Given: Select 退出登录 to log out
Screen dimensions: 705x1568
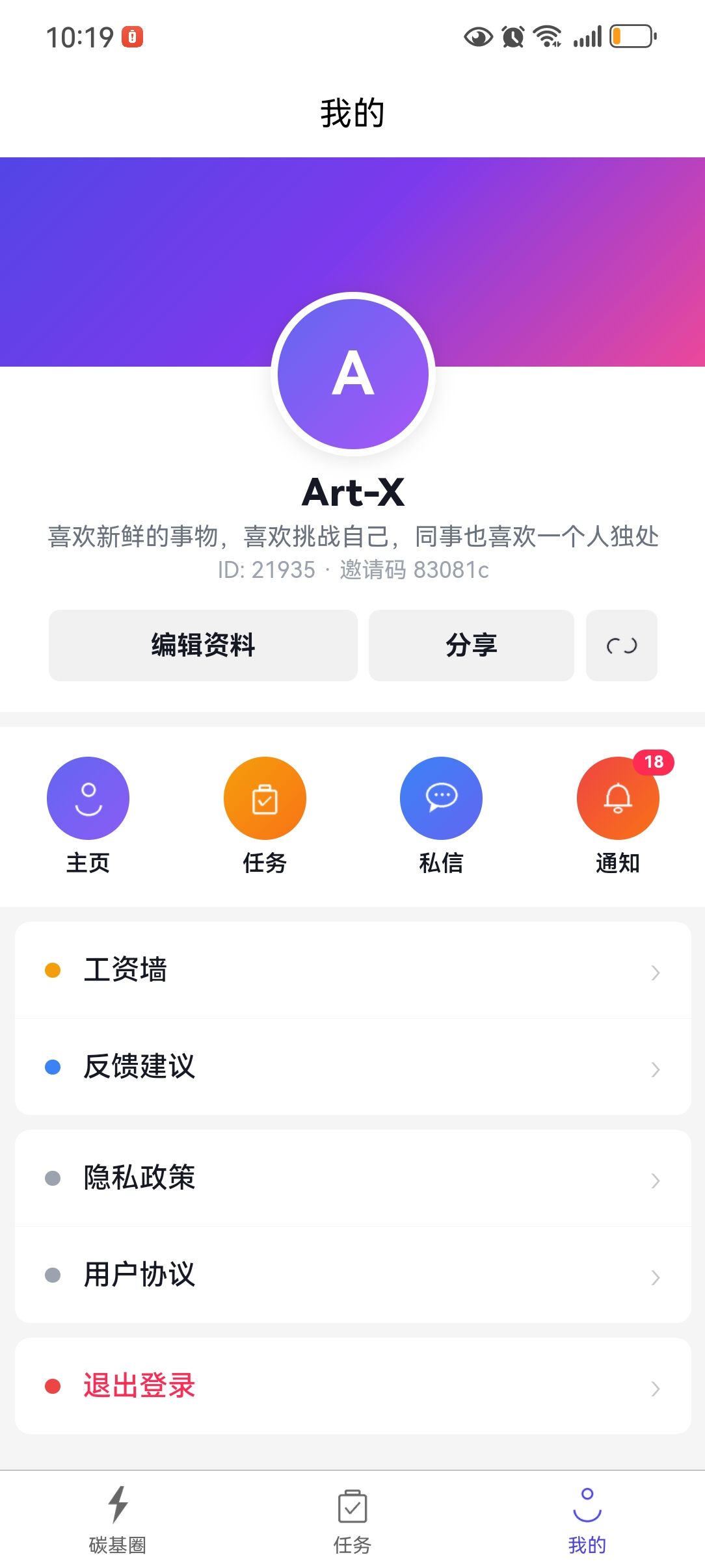Looking at the screenshot, I should coord(352,1386).
